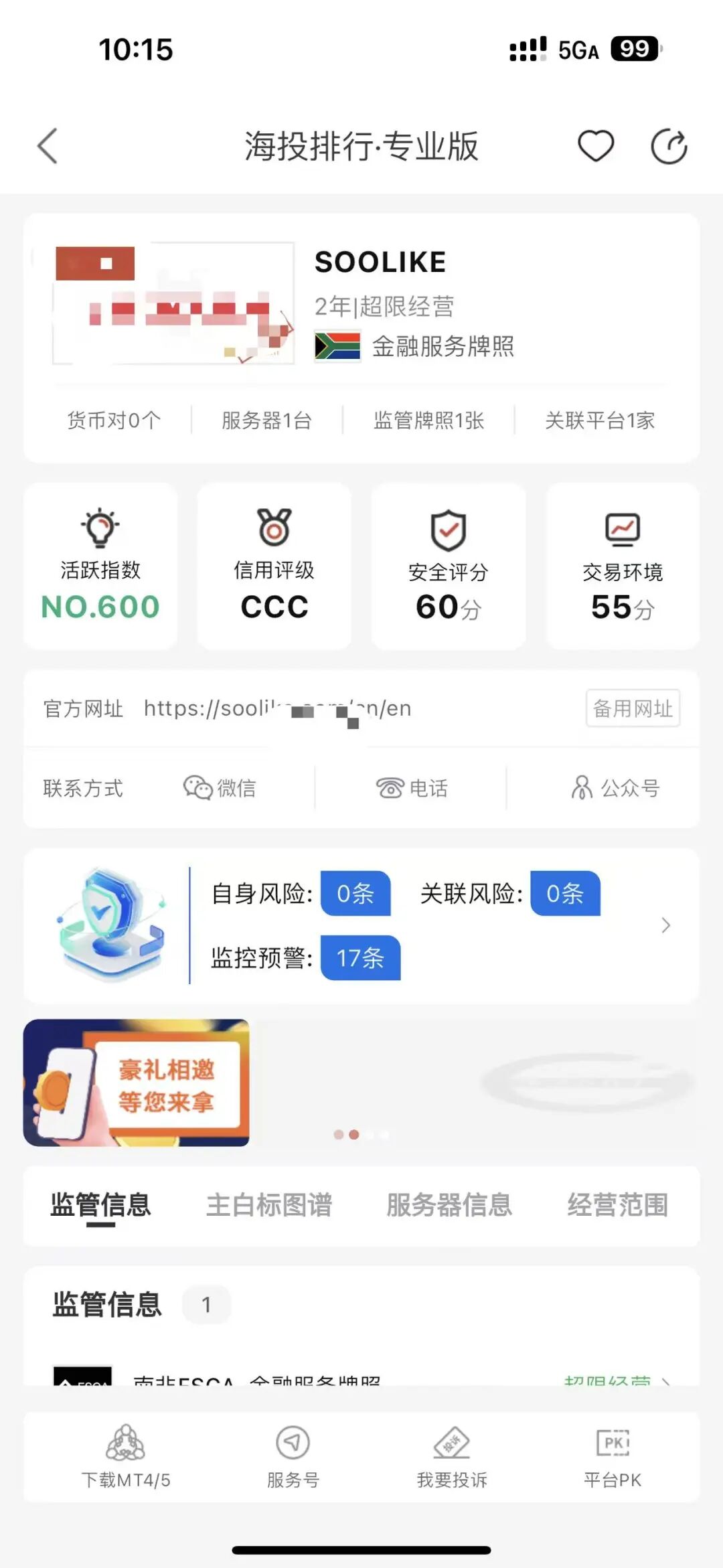This screenshot has width=723, height=1568.
Task: Switch to the 服务器信息 tab
Action: 450,1203
